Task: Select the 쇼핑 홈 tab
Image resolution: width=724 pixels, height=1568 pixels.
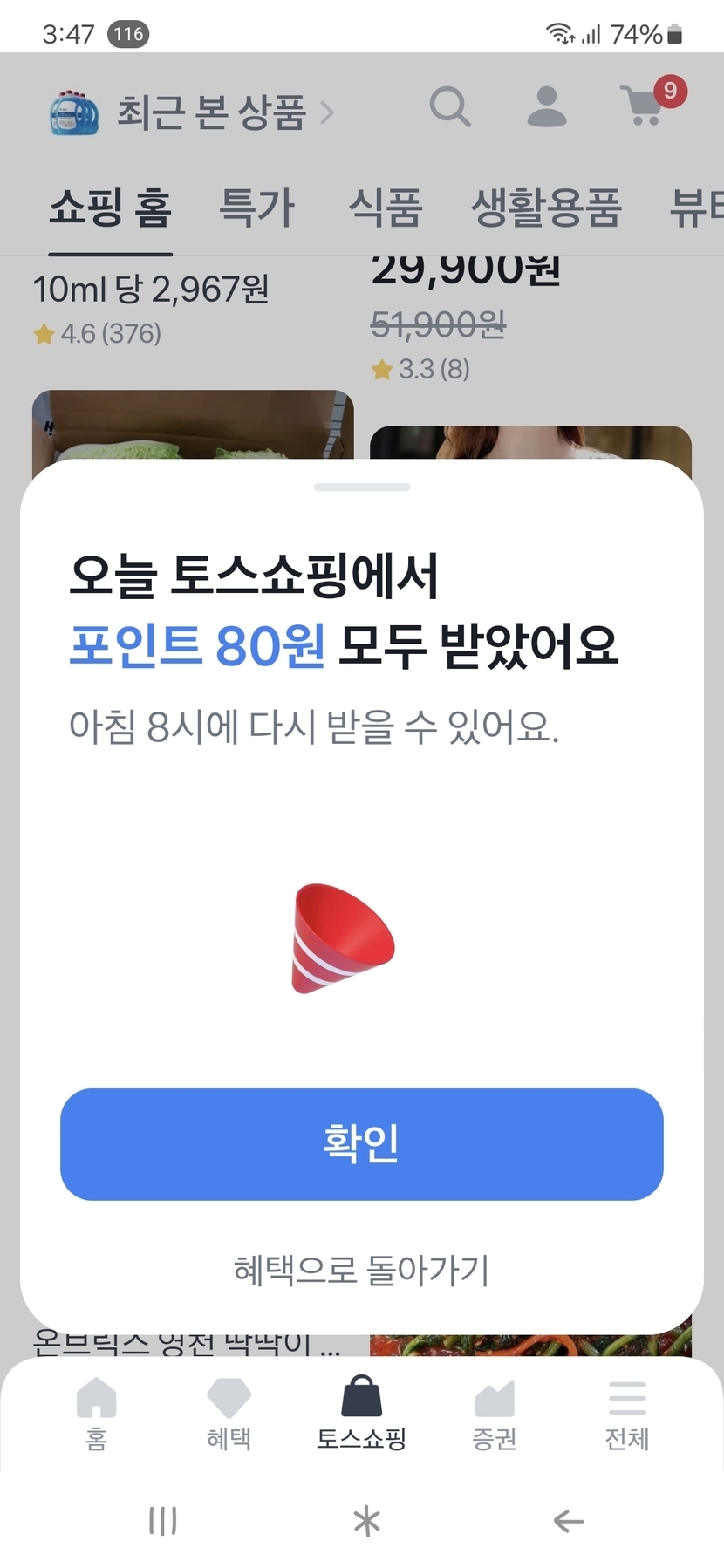Action: [110, 208]
